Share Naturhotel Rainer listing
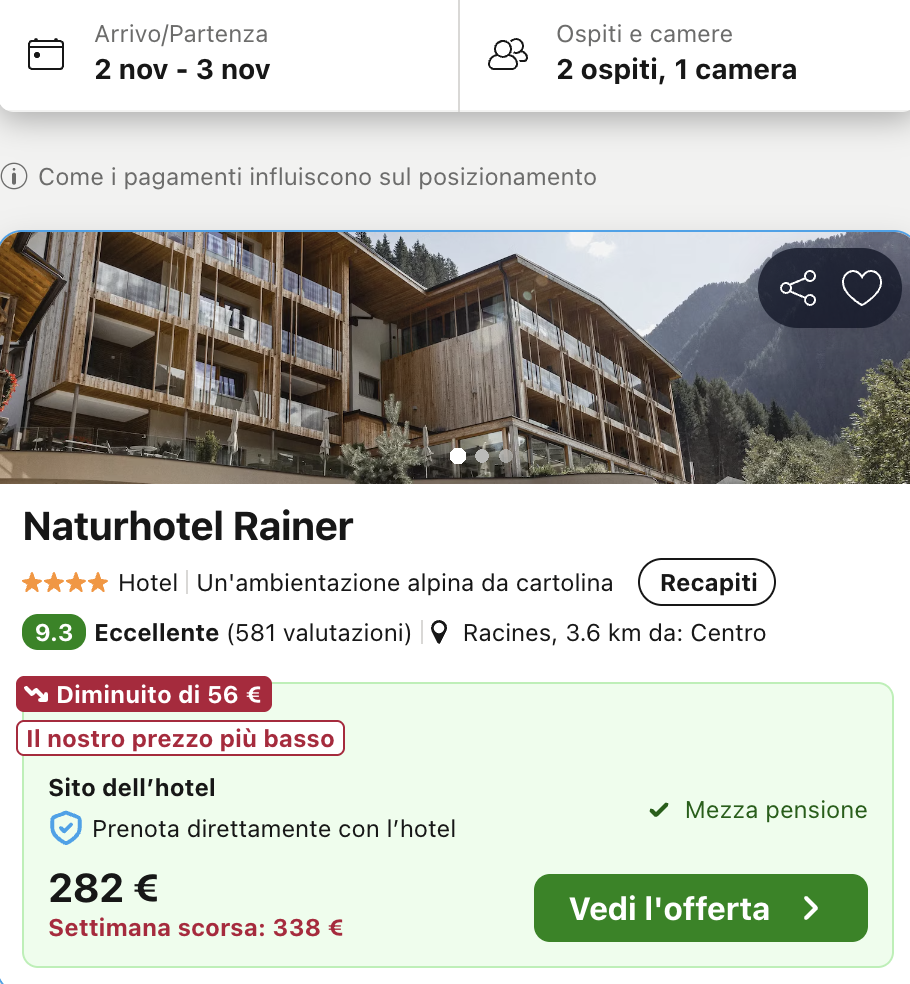The height and width of the screenshot is (984, 910). point(798,289)
